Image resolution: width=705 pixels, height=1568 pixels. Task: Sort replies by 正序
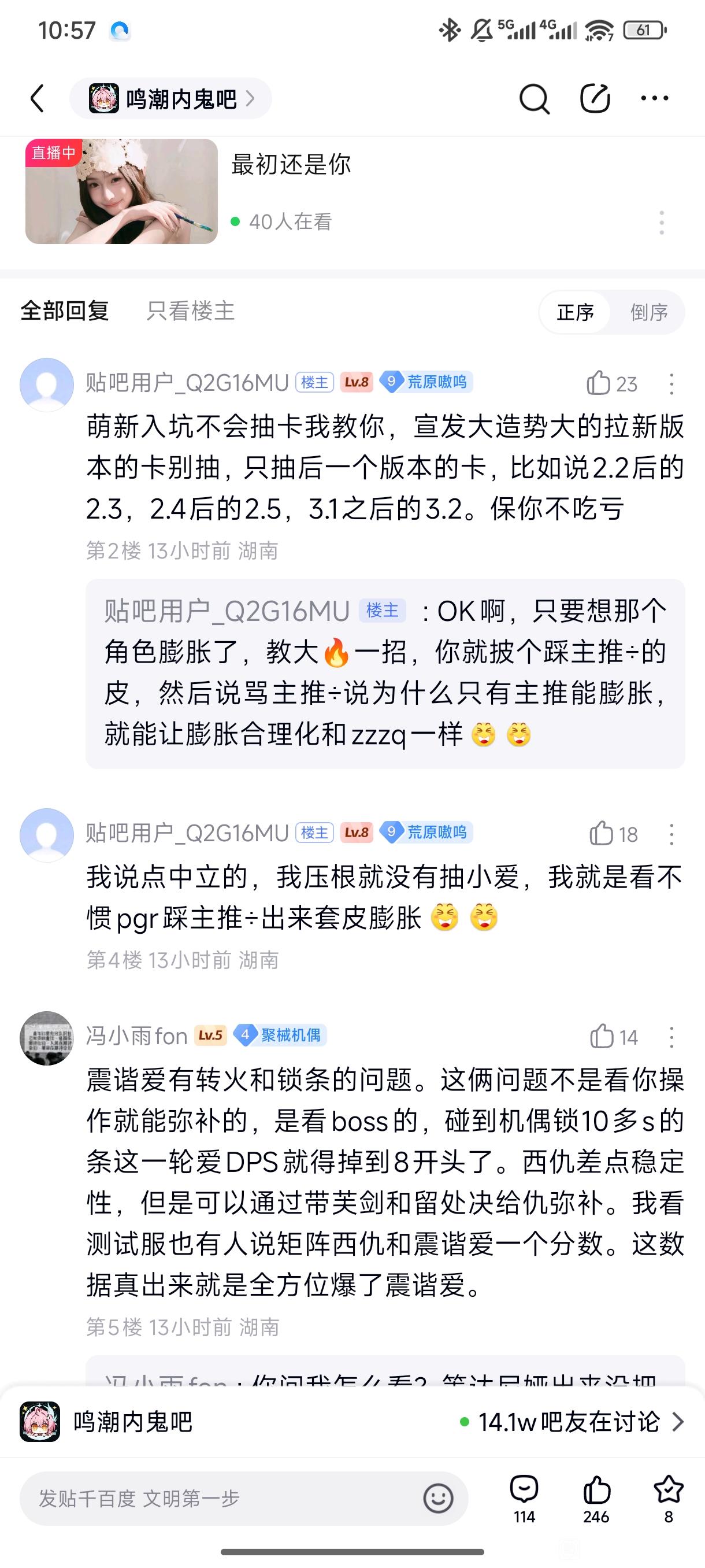coord(575,312)
